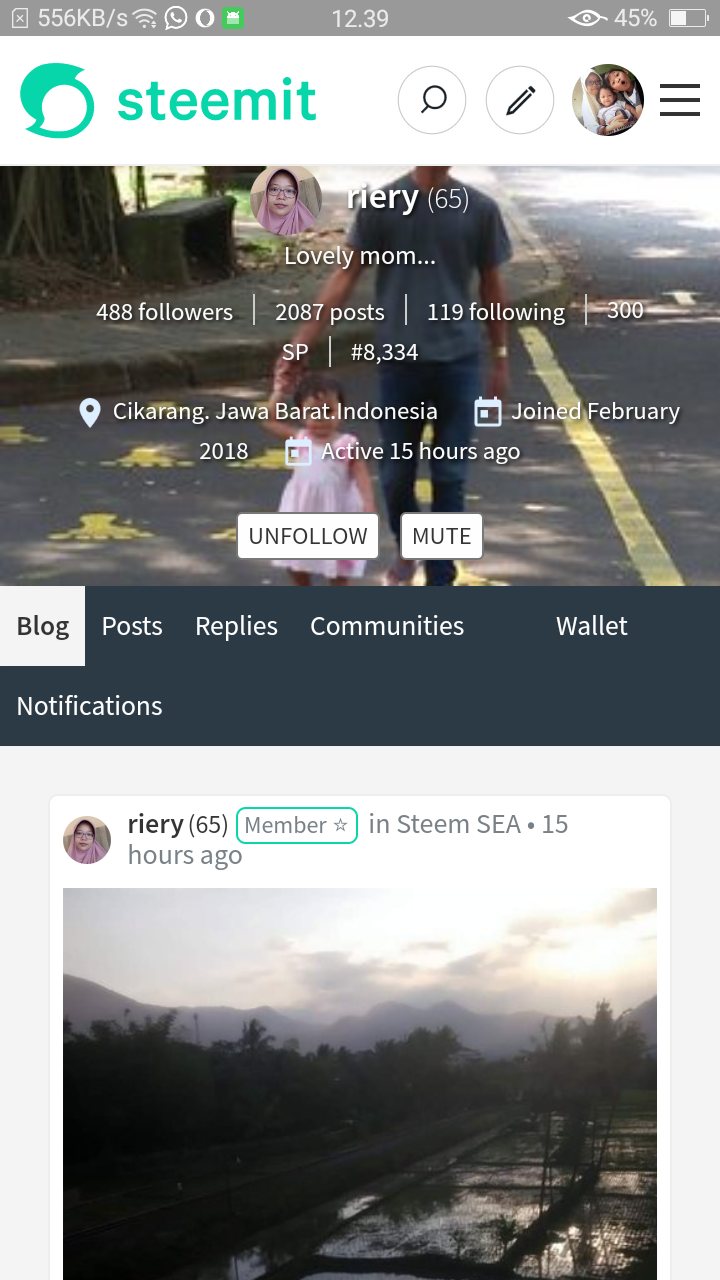The width and height of the screenshot is (720, 1280).
Task: Switch to the Posts tab
Action: pos(132,626)
